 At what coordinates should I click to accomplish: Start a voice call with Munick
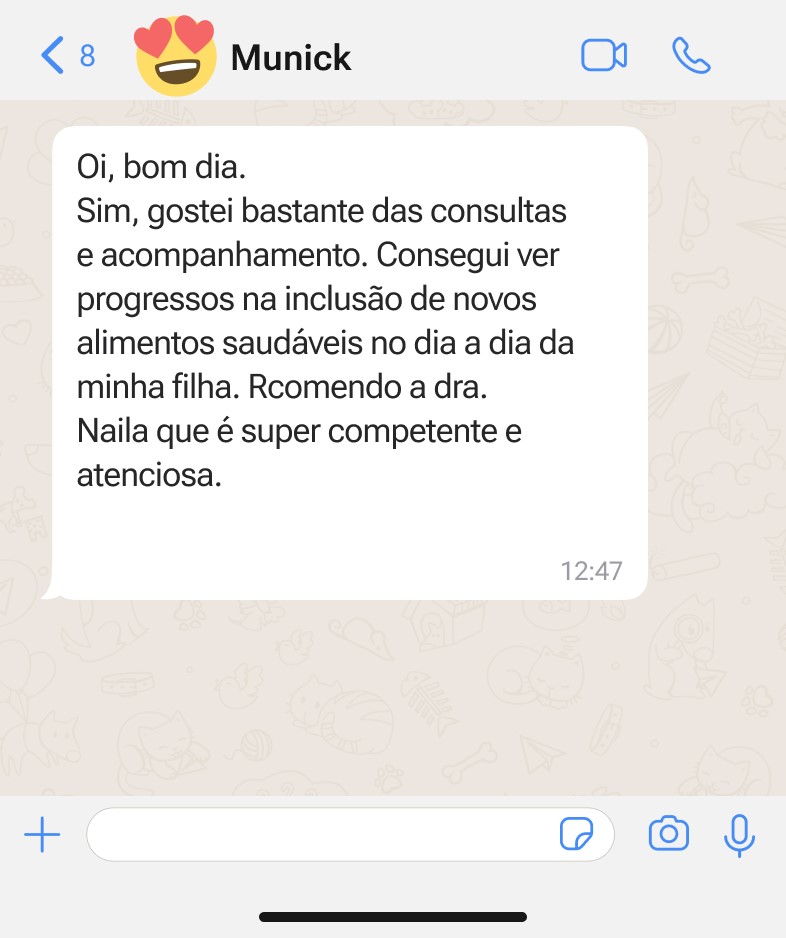(x=691, y=56)
